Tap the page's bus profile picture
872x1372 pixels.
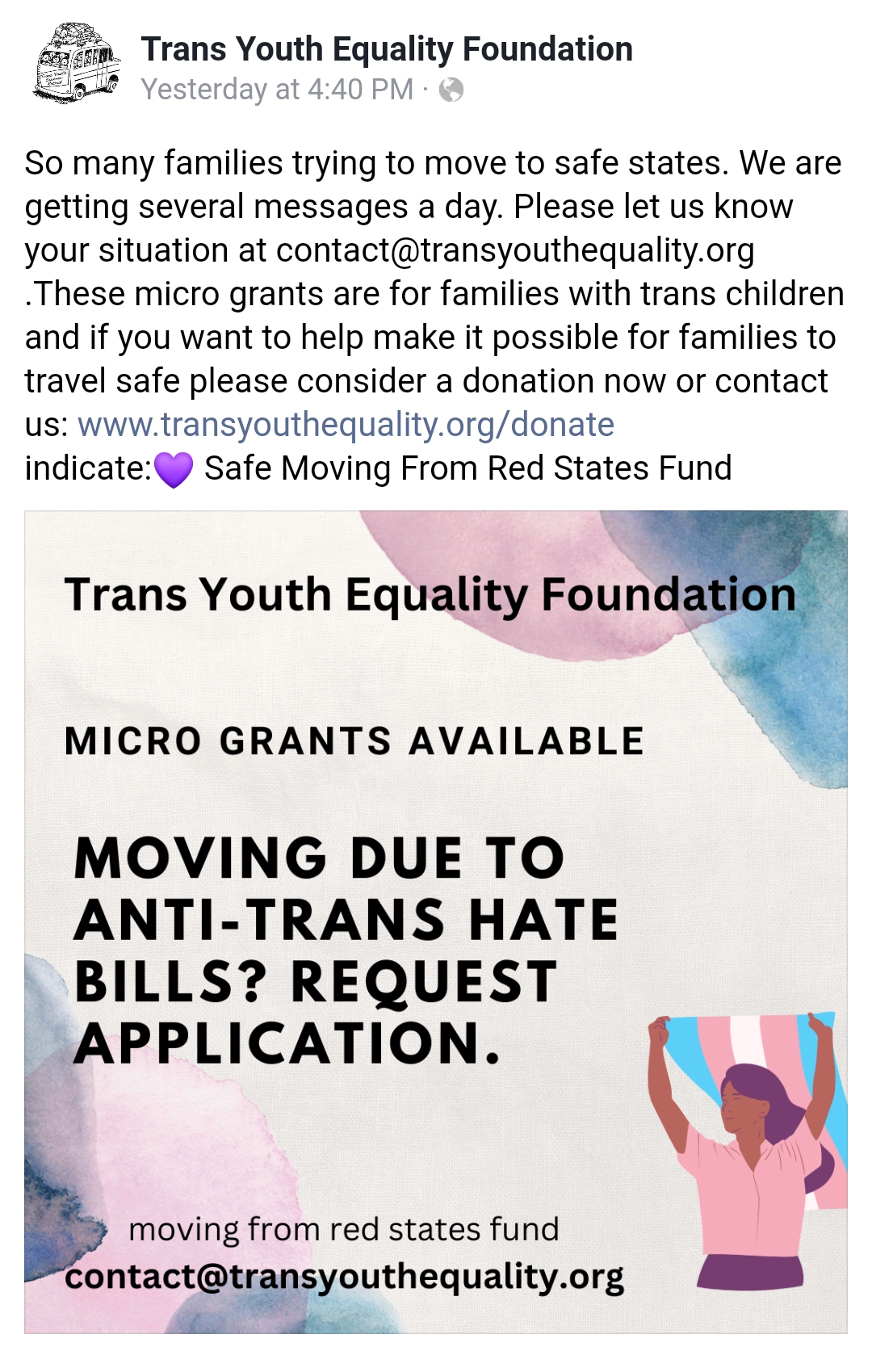(77, 63)
